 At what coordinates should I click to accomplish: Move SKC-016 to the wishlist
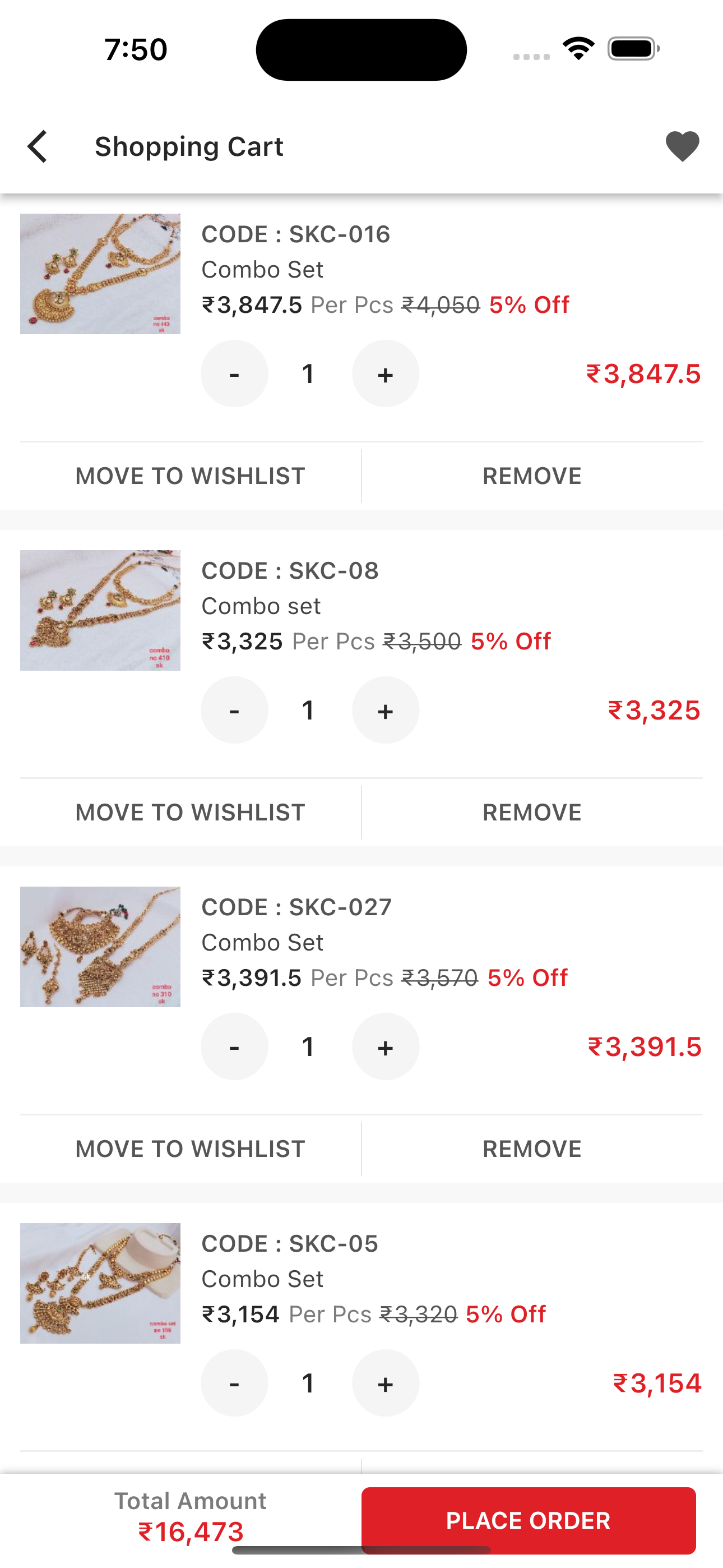coord(190,476)
